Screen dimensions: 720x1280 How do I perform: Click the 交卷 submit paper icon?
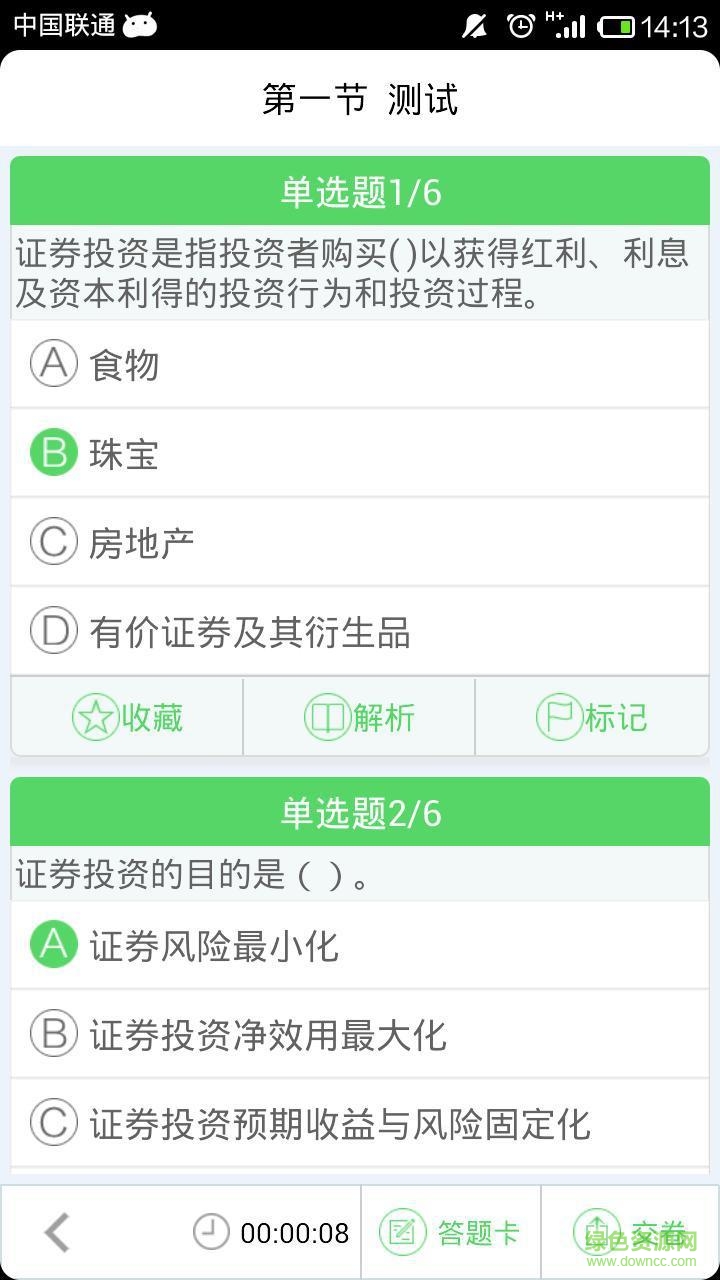[597, 1232]
